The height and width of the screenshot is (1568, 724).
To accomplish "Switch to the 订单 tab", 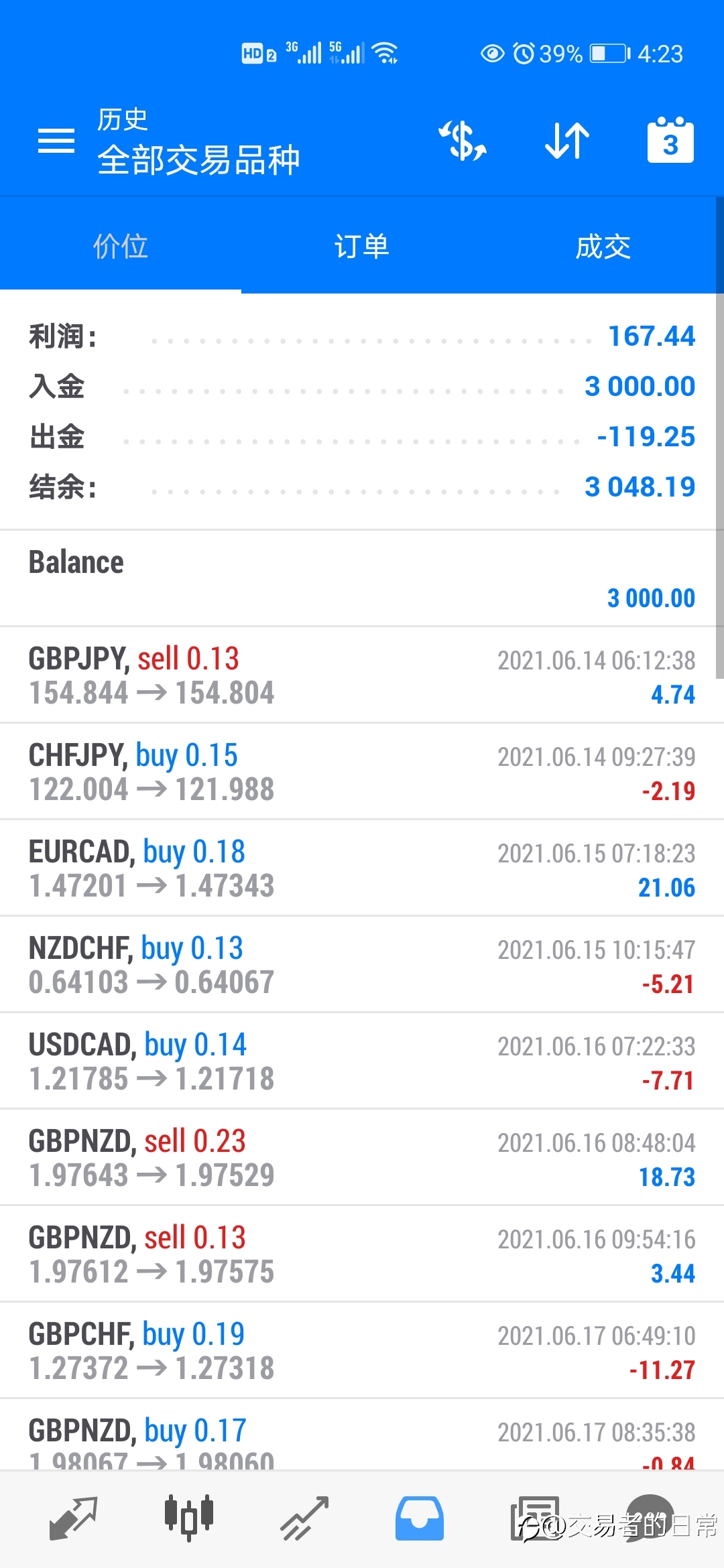I will click(362, 246).
